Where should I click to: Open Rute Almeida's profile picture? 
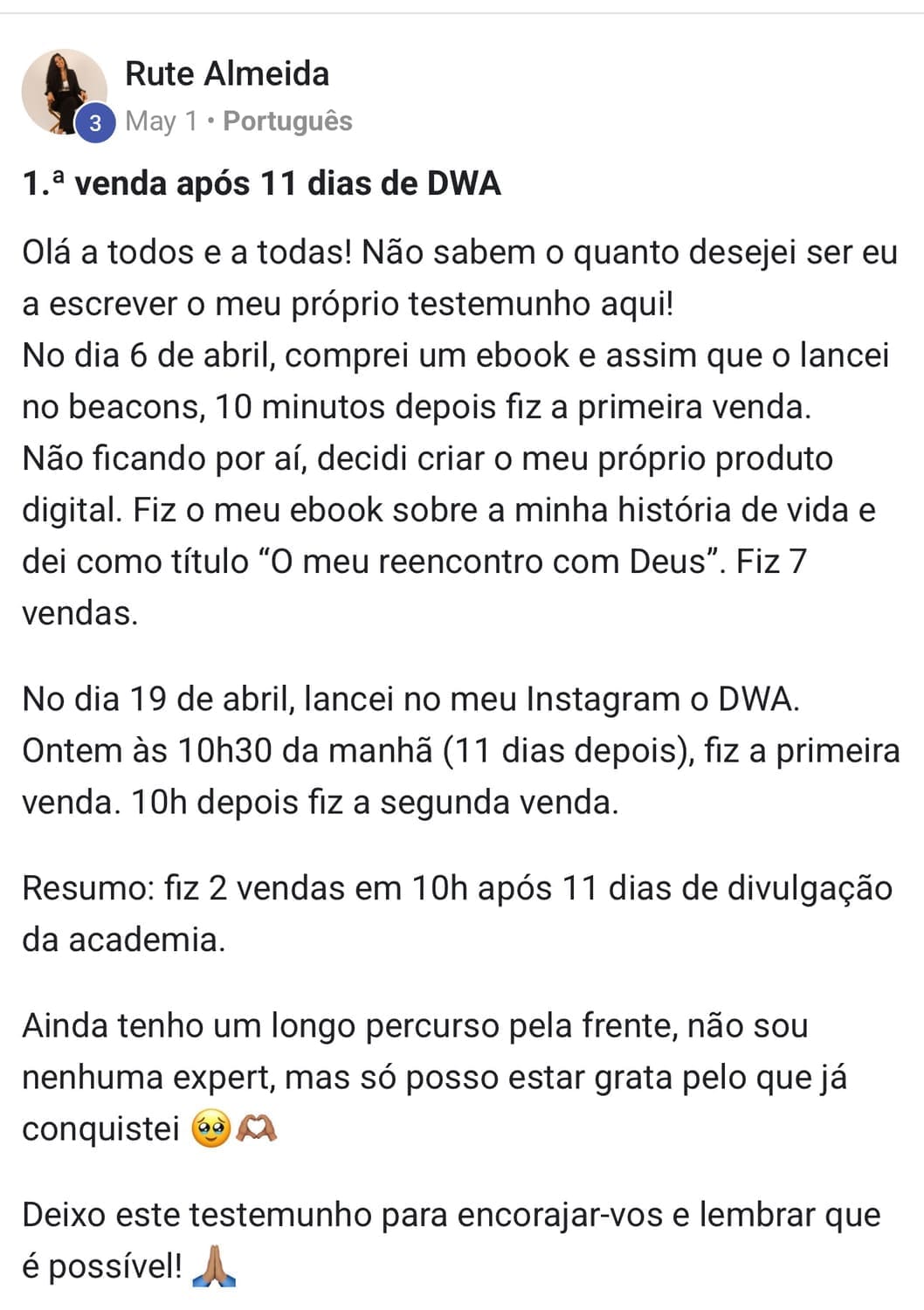(63, 91)
